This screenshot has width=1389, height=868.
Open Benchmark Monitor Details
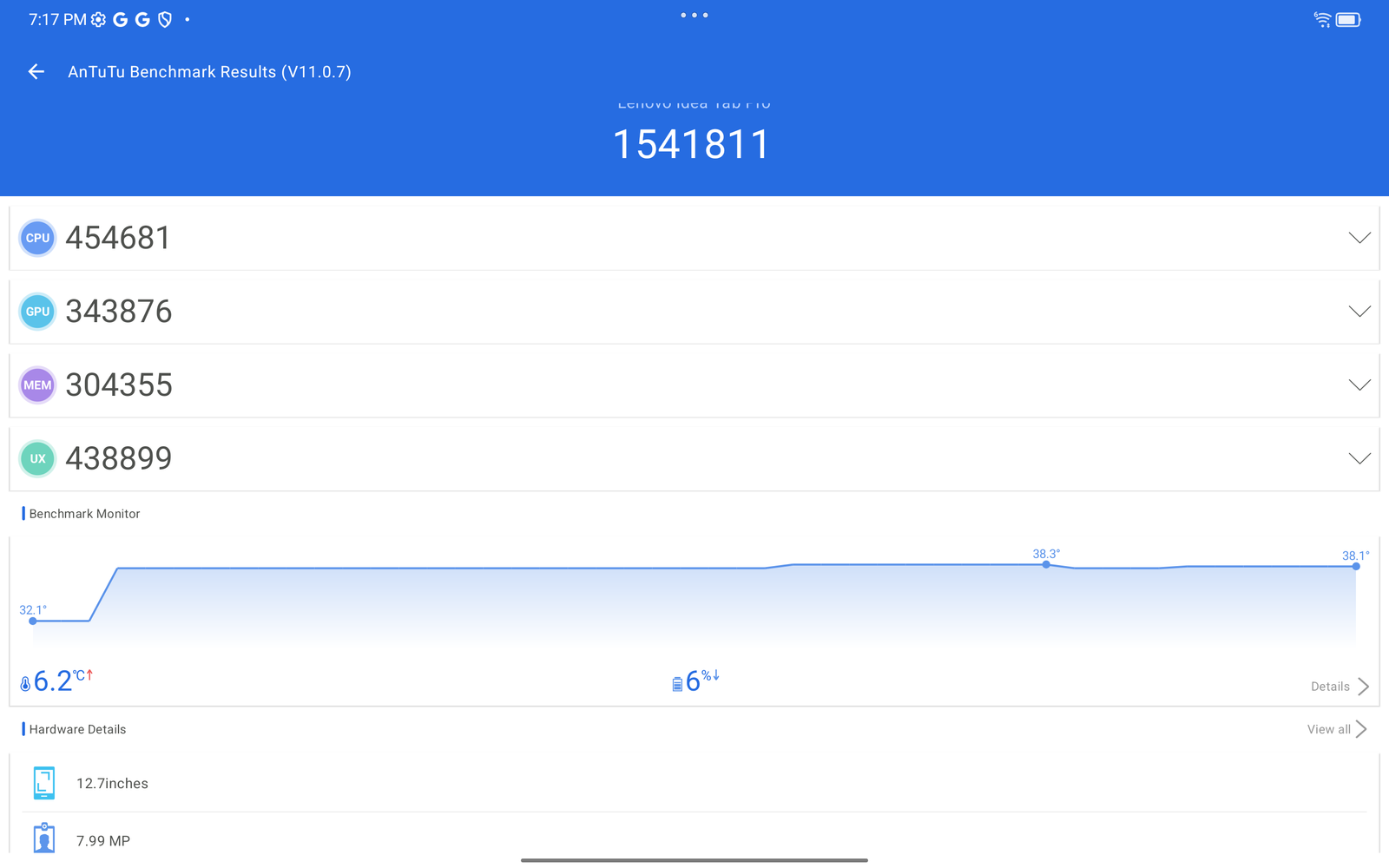click(1339, 687)
